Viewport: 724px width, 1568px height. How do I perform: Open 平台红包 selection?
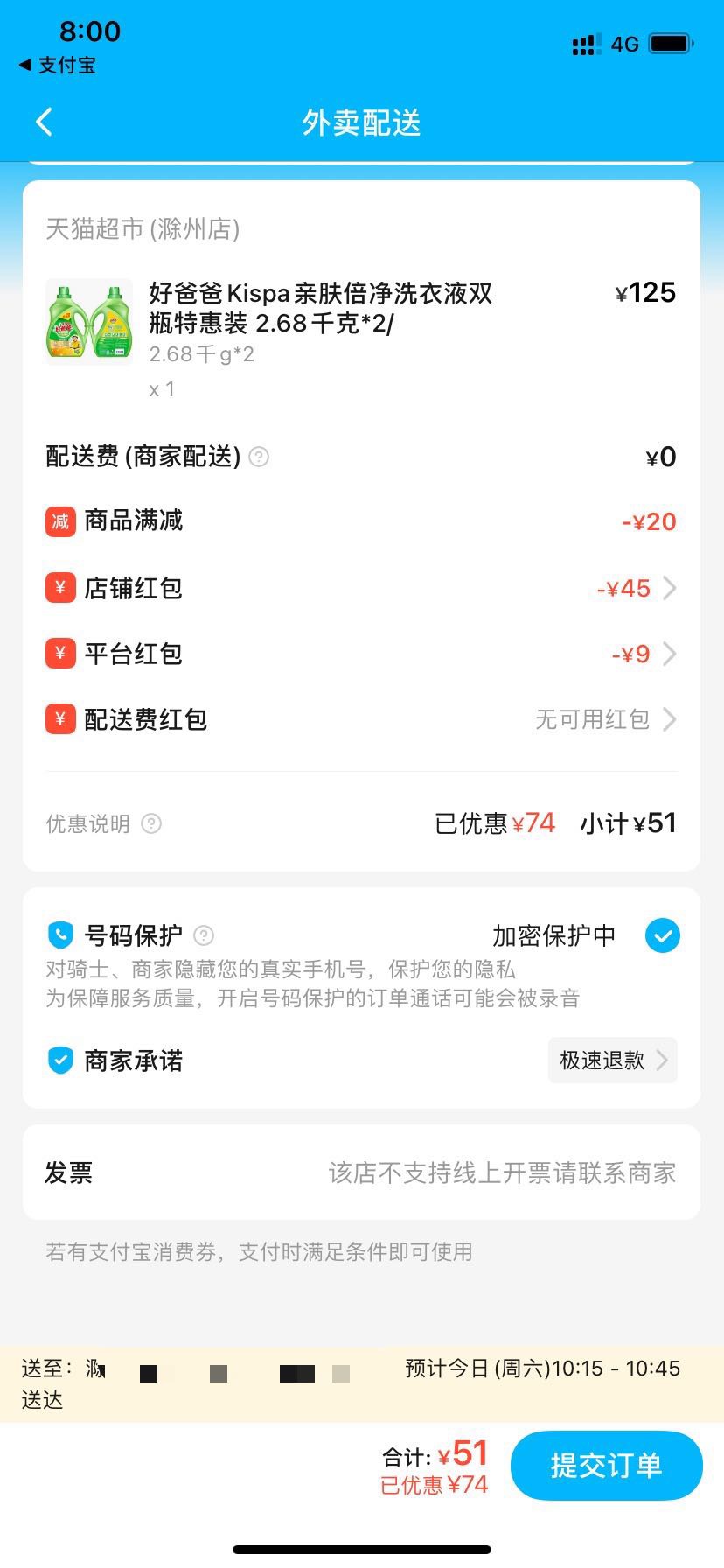643,654
